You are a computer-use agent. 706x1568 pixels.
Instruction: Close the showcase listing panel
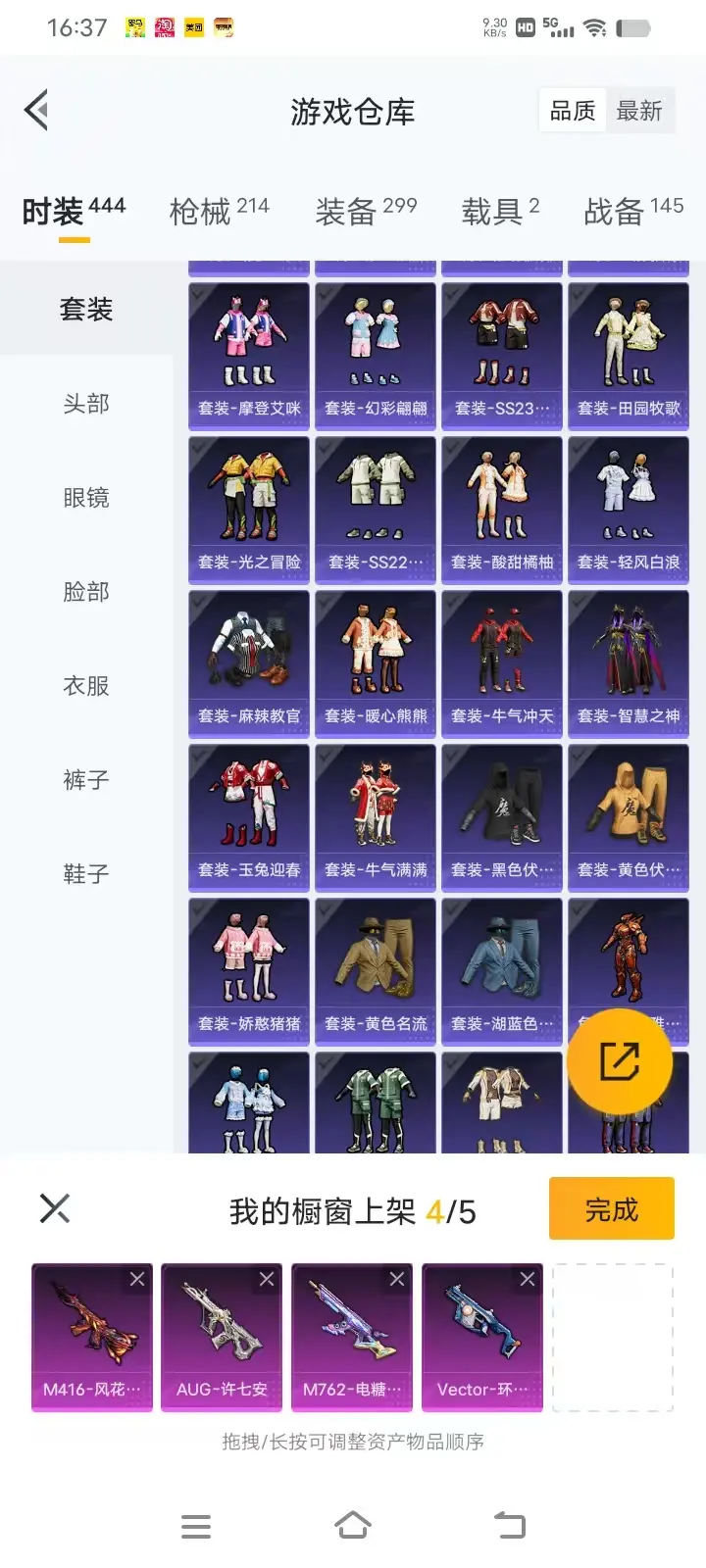pos(55,1208)
